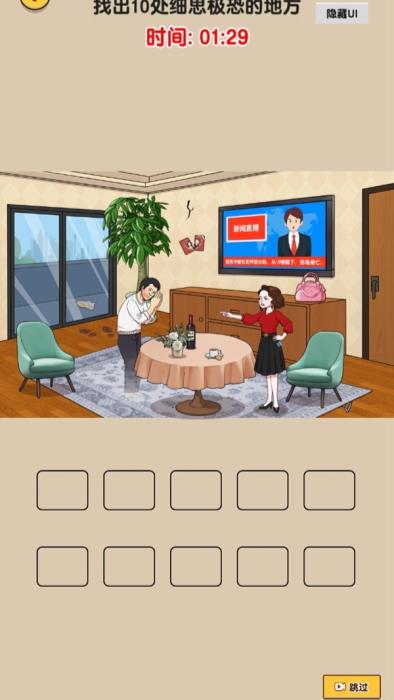Select the pink handbag on the cabinet
Image resolution: width=394 pixels, height=700 pixels.
click(x=310, y=288)
